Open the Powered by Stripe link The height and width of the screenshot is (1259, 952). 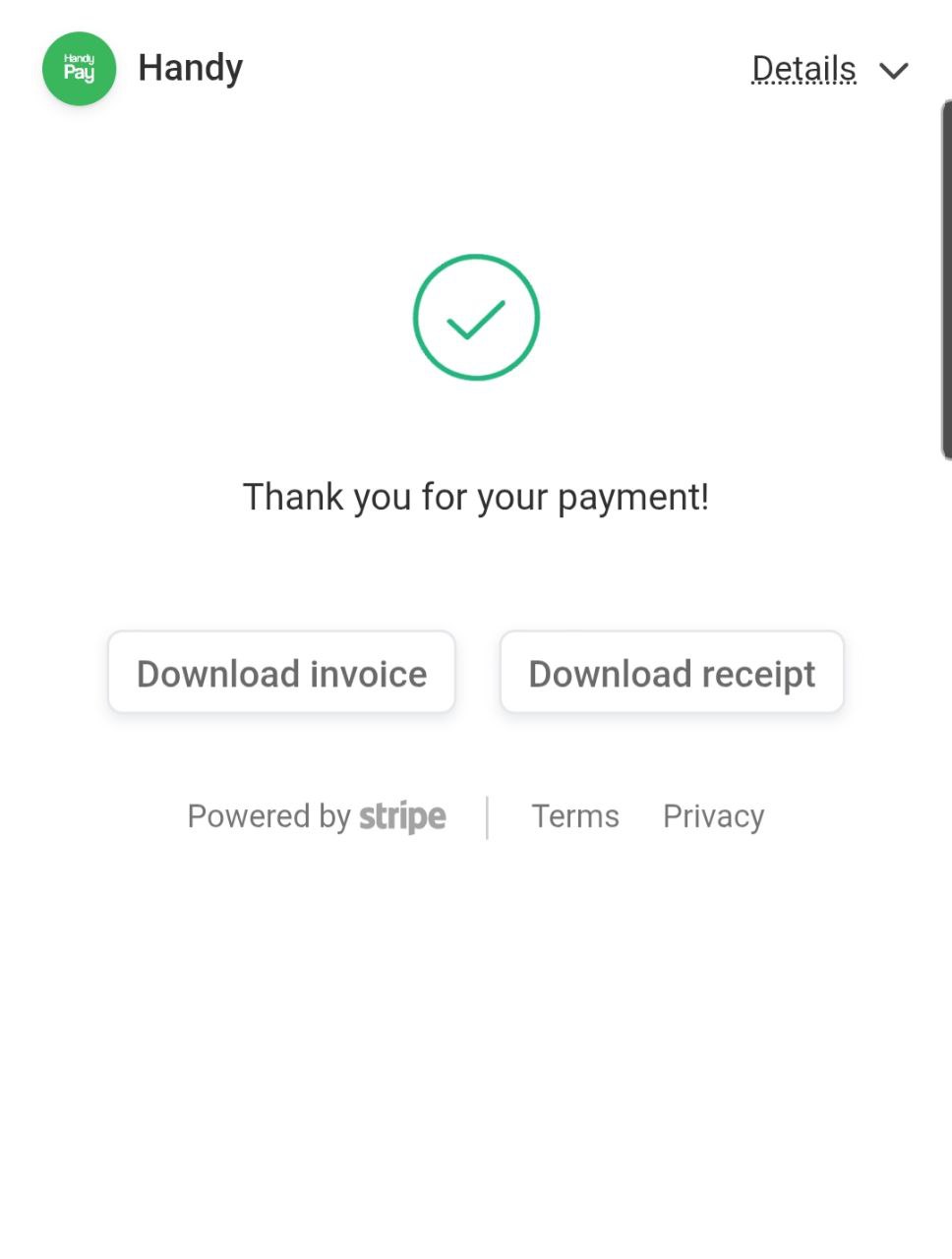coord(317,816)
